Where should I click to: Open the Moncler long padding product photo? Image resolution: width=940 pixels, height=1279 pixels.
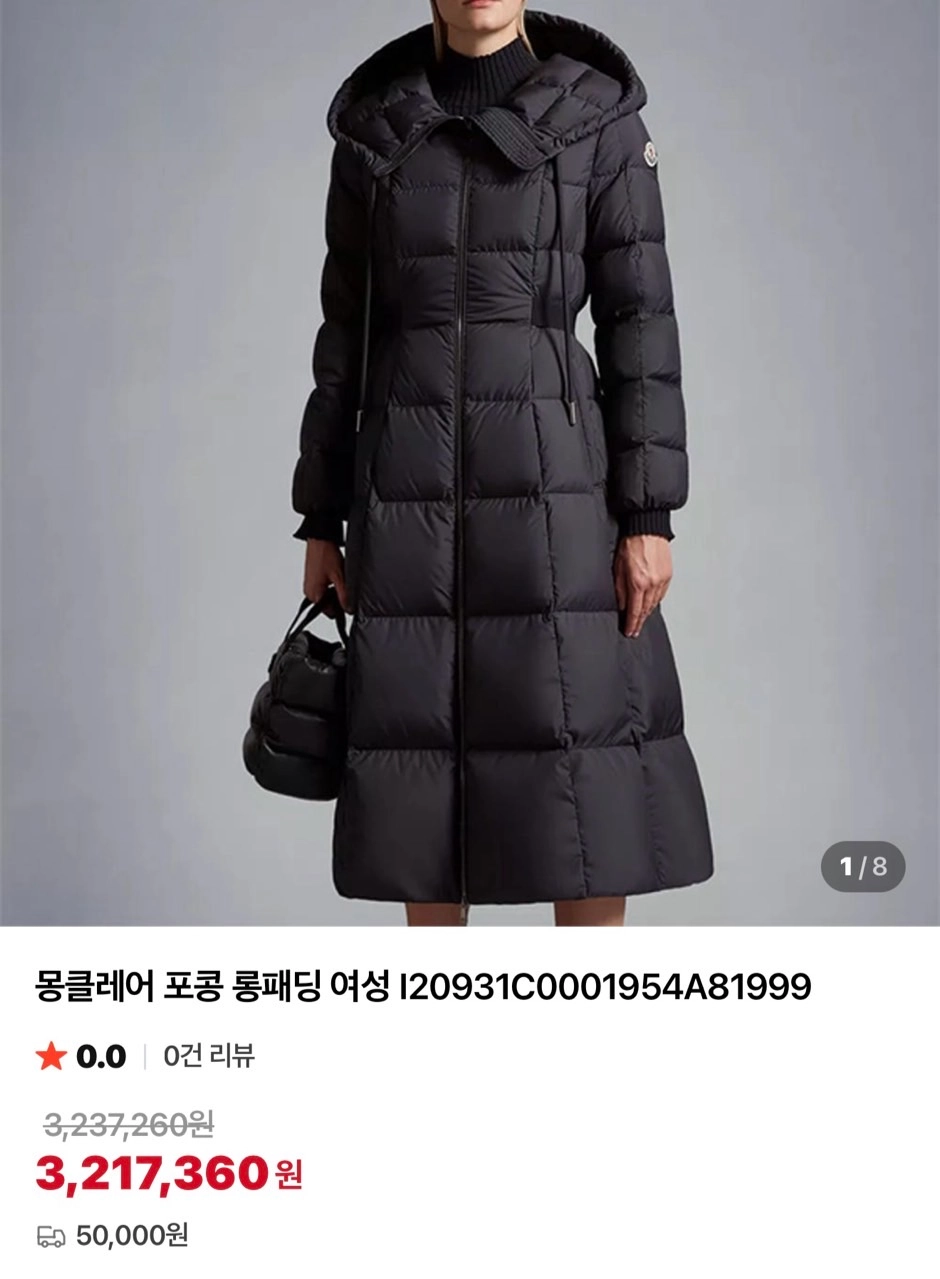470,460
